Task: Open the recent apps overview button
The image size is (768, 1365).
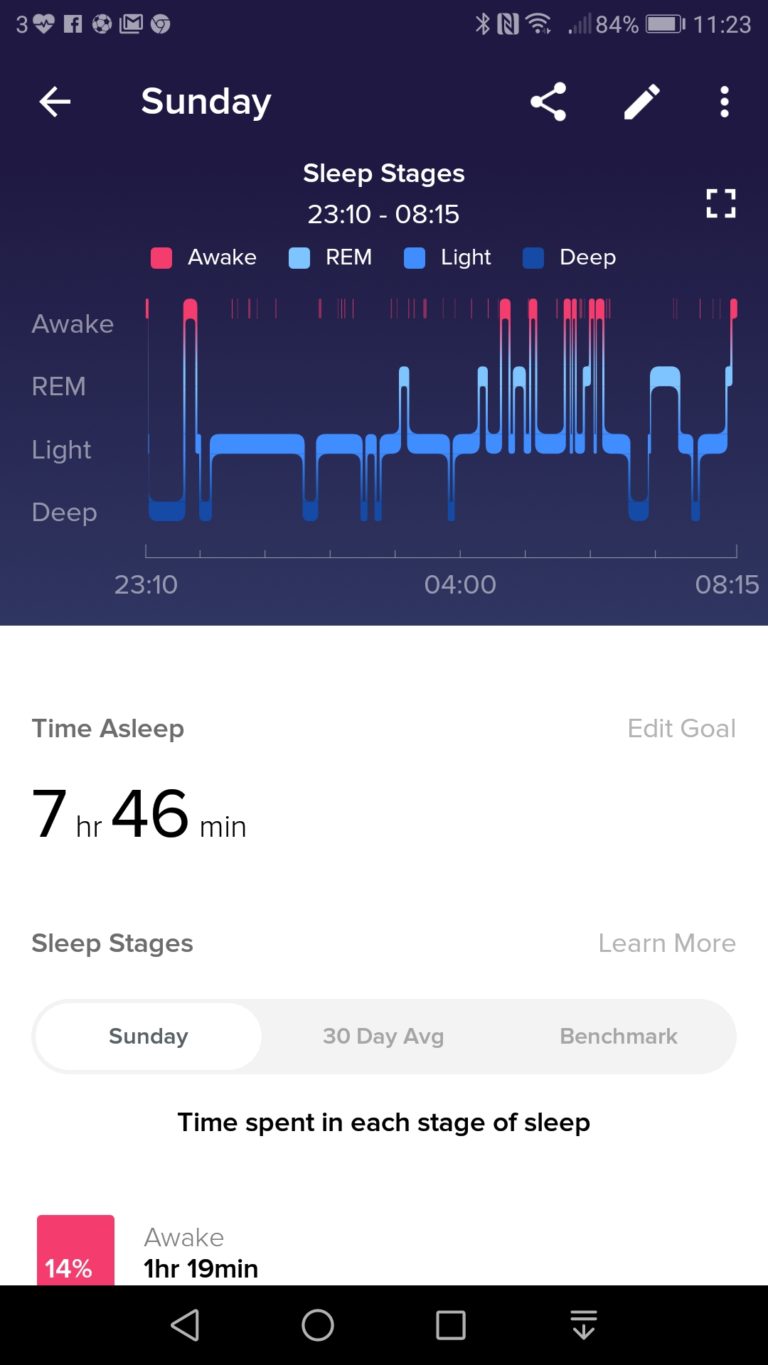Action: point(450,1324)
